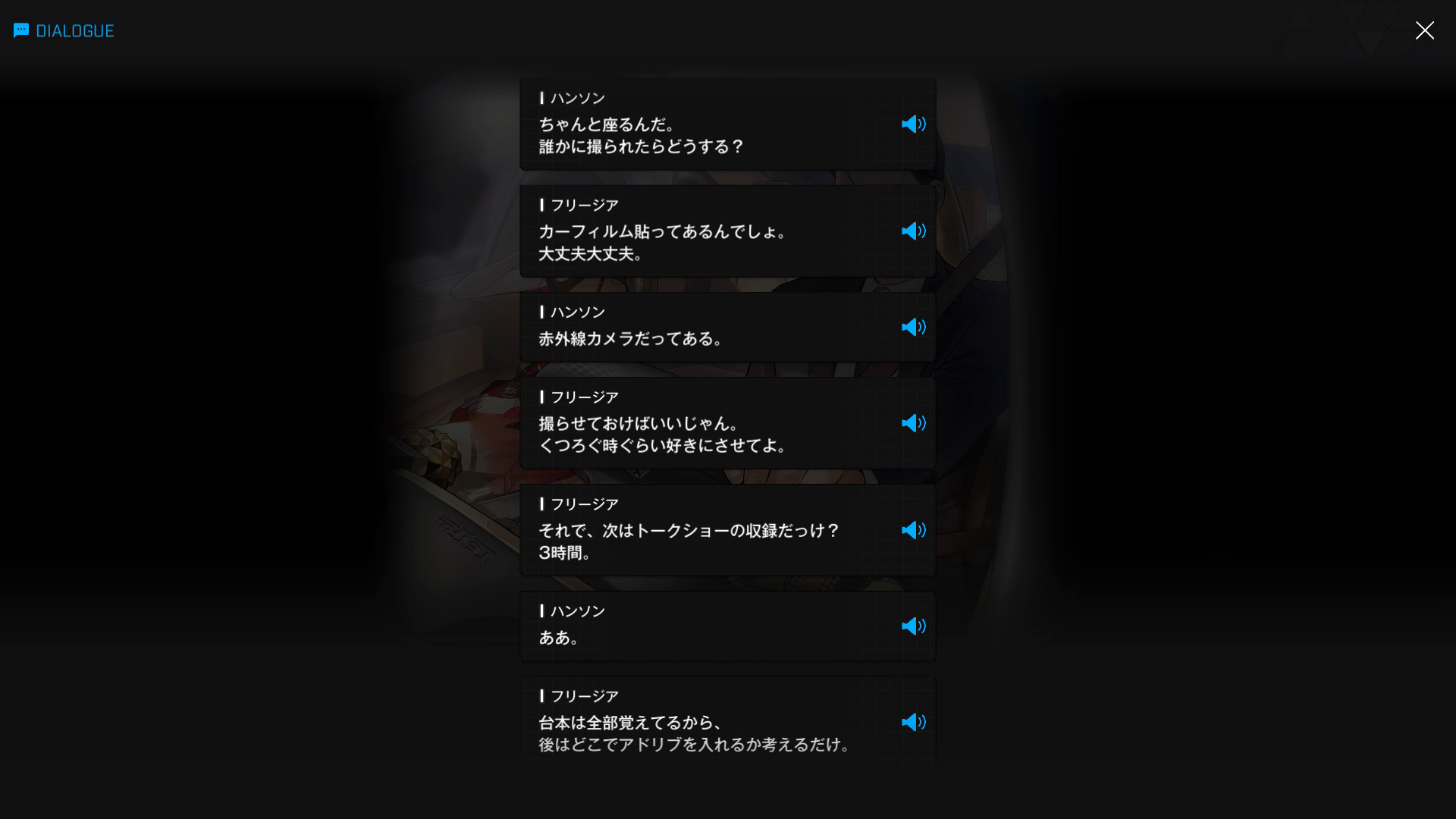Play voice for トークショーの収録 line
The image size is (1456, 819).
point(913,530)
